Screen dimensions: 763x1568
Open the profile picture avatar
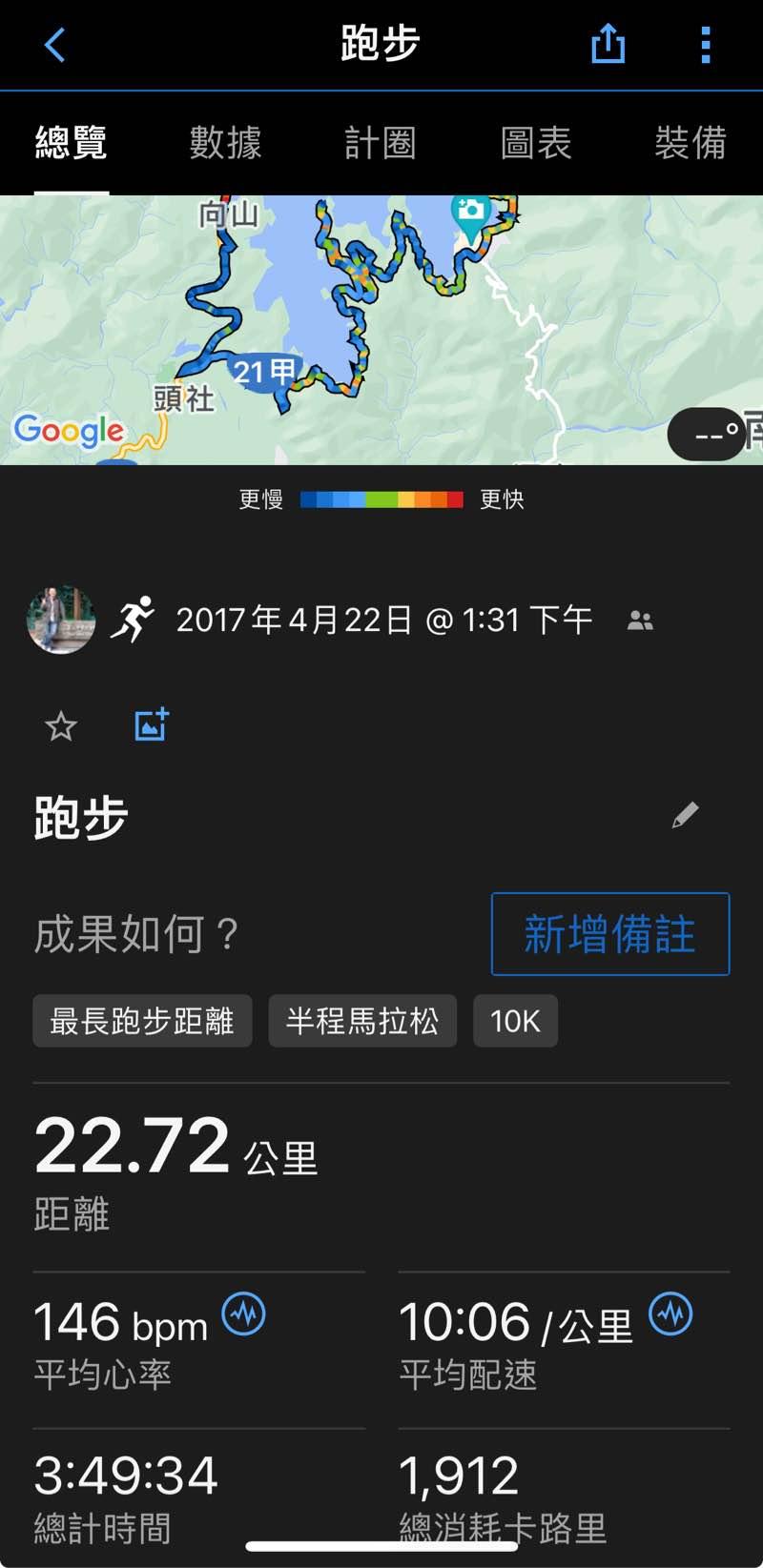tap(61, 620)
